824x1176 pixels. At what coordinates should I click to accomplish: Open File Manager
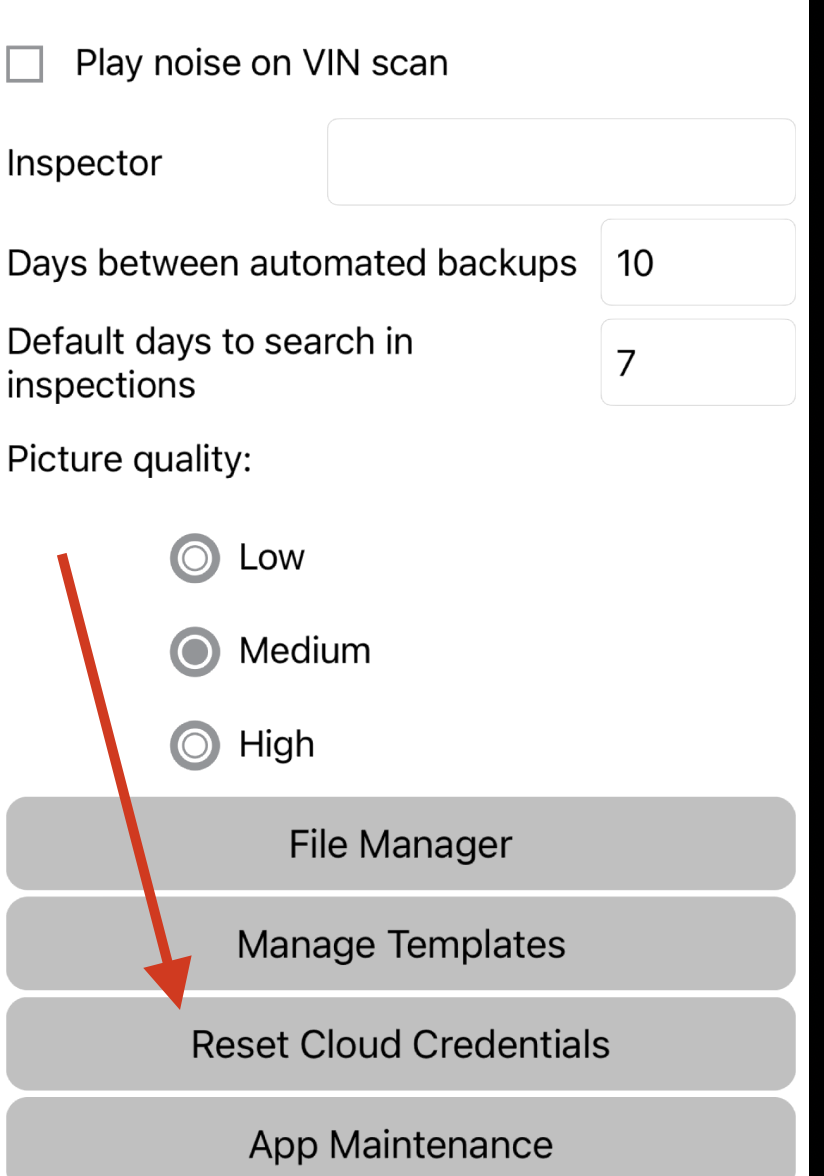pos(401,844)
